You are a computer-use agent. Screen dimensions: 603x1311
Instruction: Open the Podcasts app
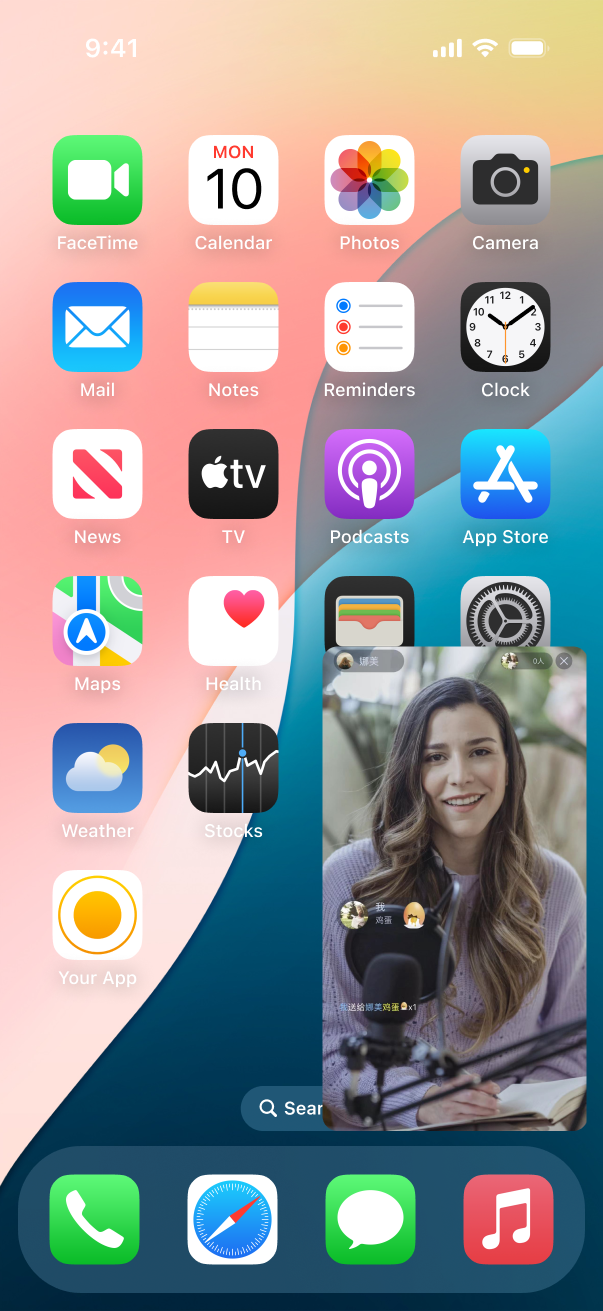coord(369,474)
